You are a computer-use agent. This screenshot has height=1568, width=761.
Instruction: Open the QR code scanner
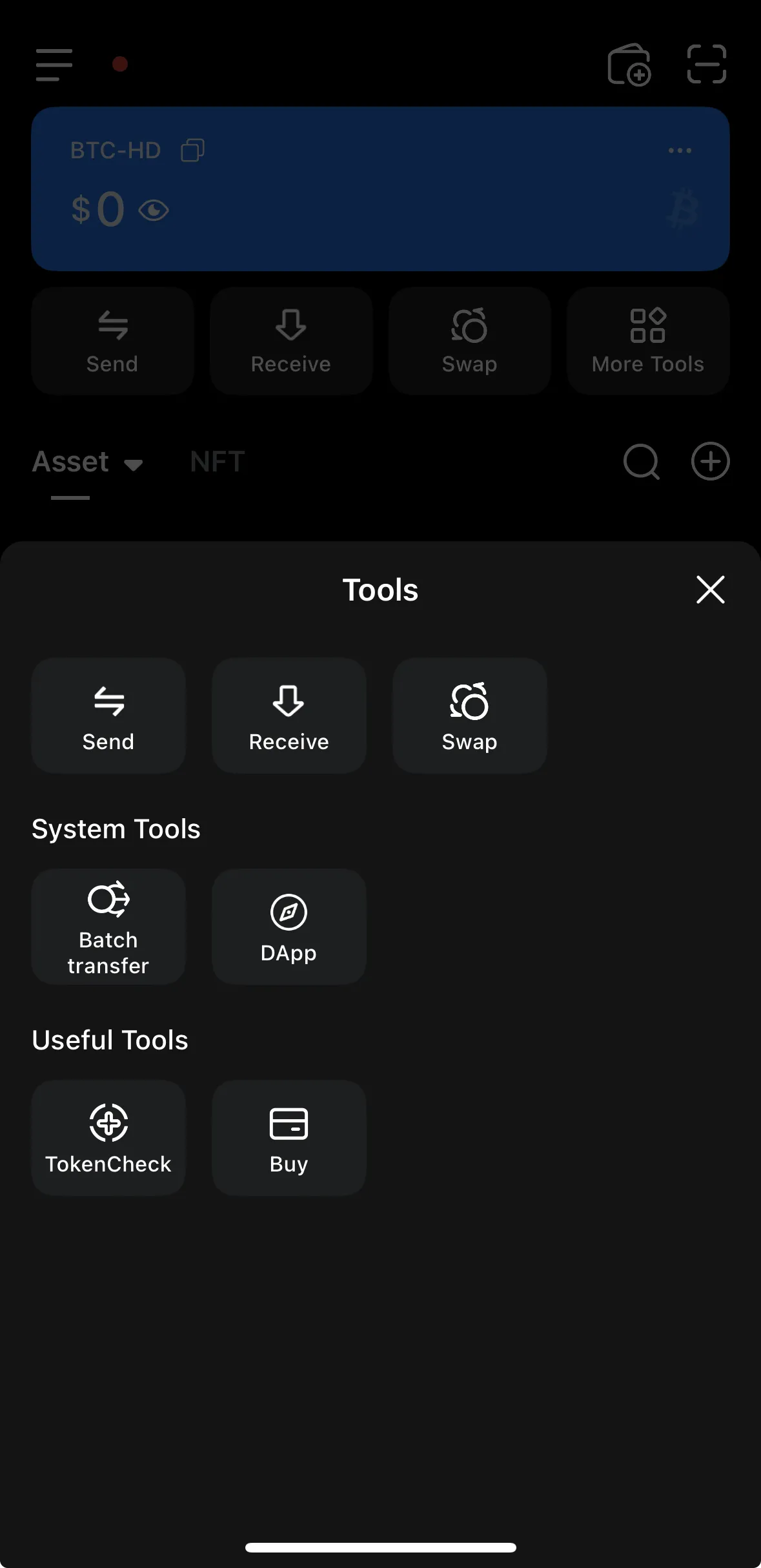click(707, 65)
